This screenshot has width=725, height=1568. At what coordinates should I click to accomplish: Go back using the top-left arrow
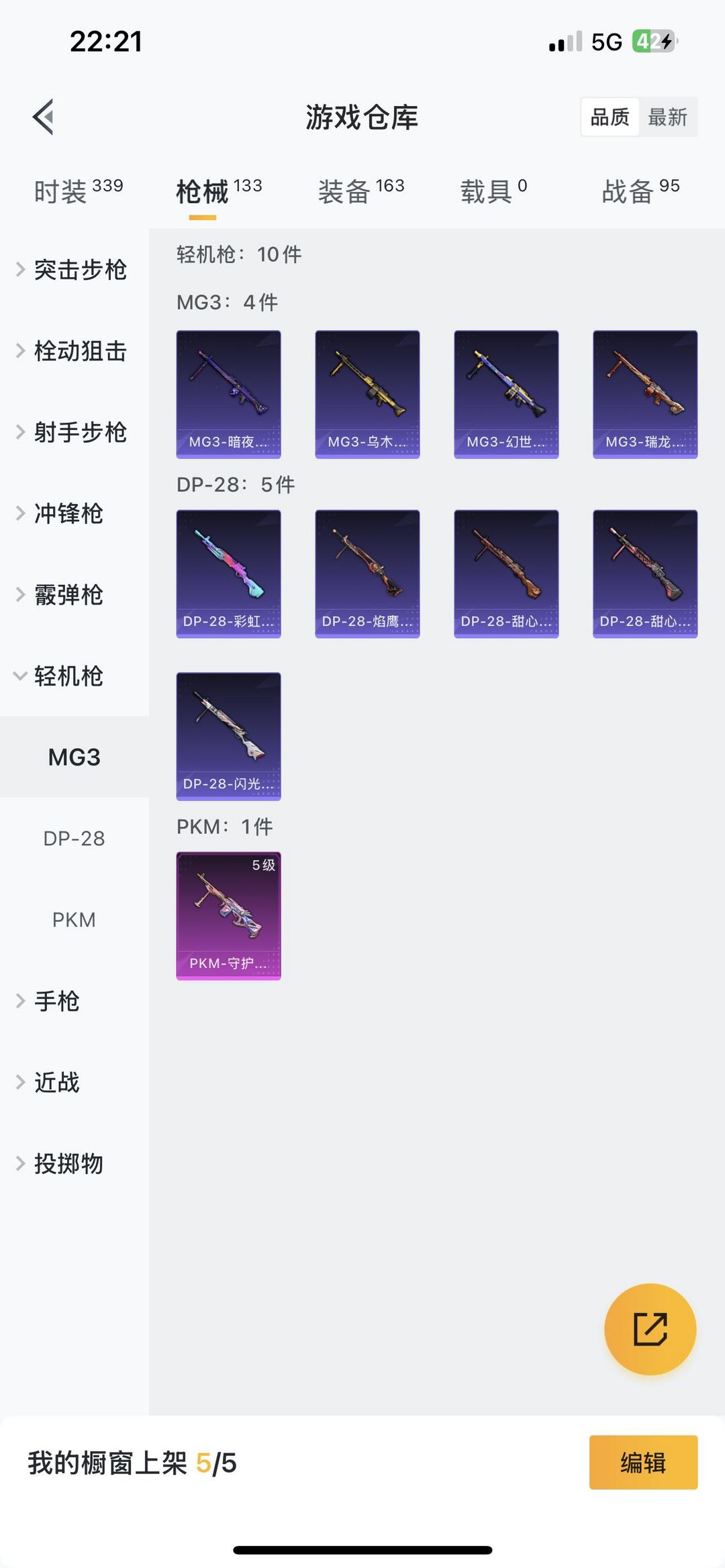(43, 117)
